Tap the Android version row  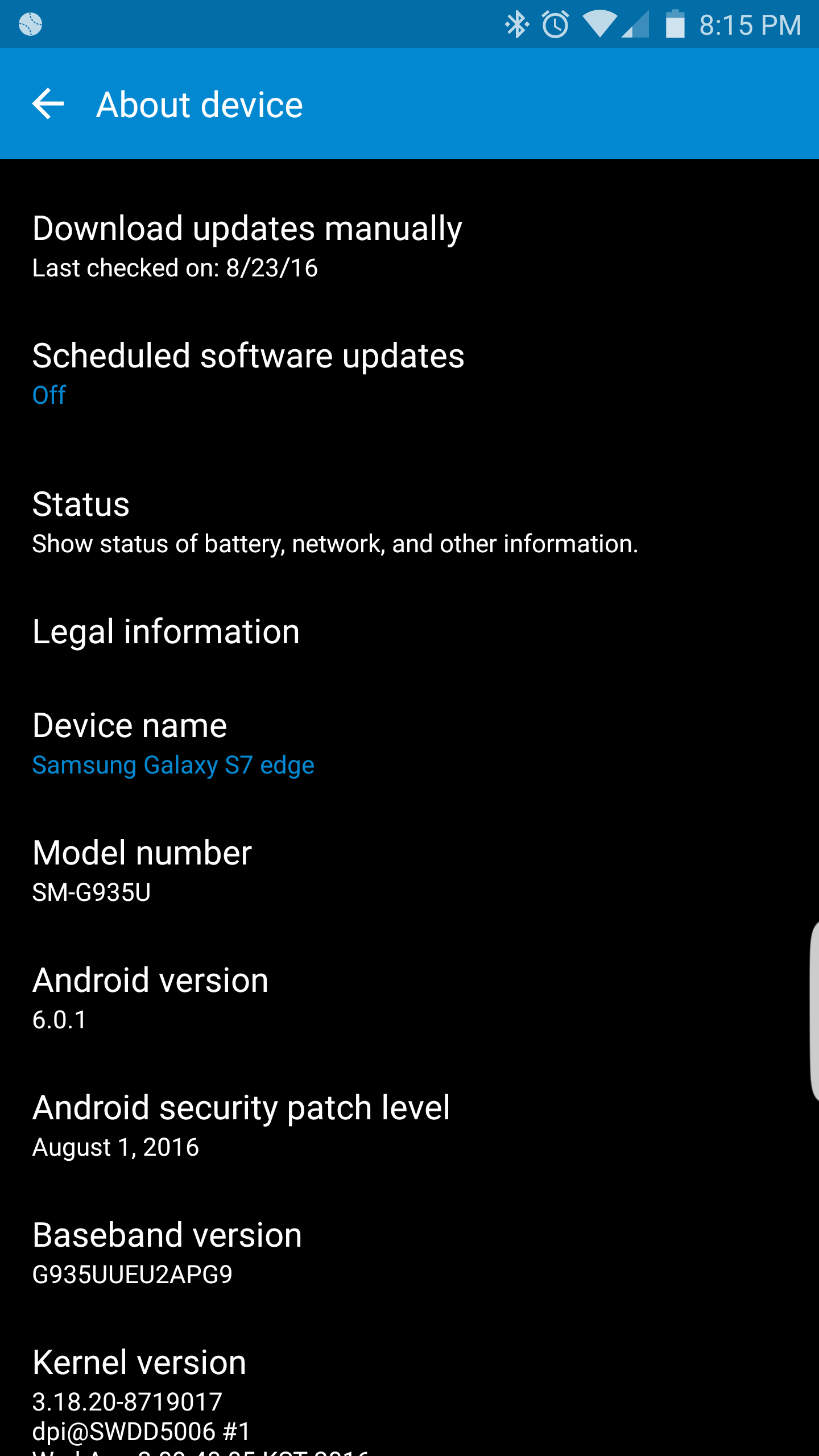coord(409,998)
